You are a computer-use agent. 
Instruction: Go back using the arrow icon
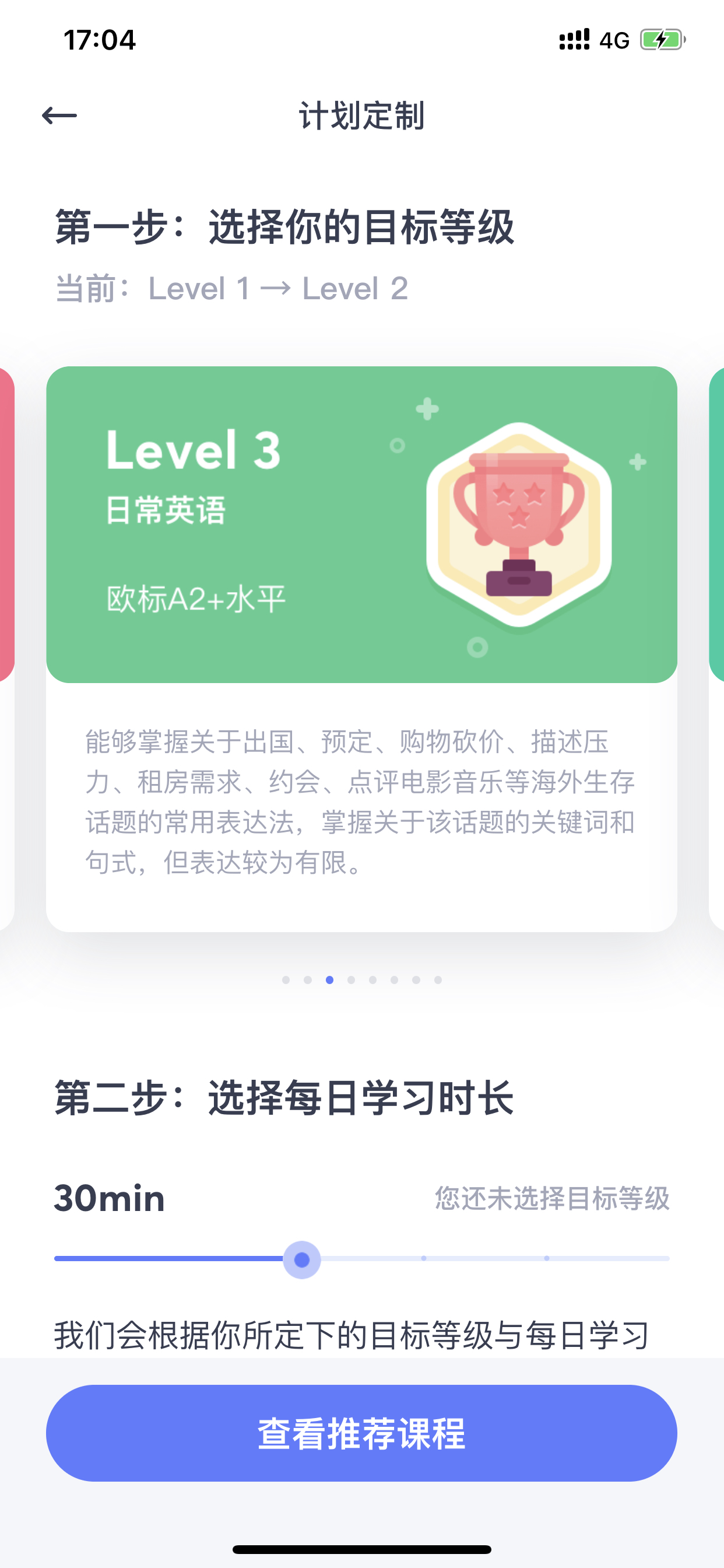[59, 115]
